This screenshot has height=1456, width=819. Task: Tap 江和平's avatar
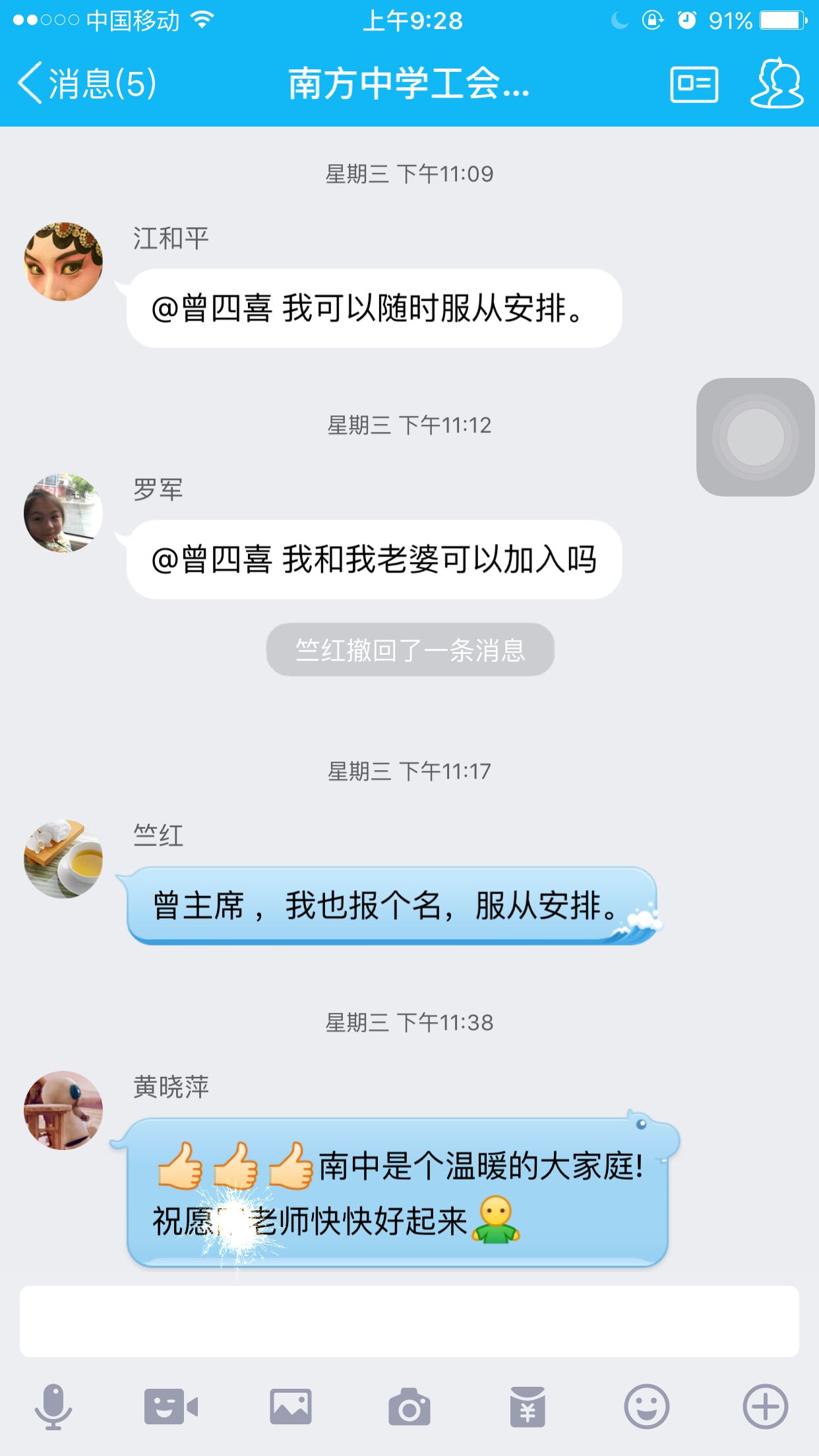tap(63, 262)
